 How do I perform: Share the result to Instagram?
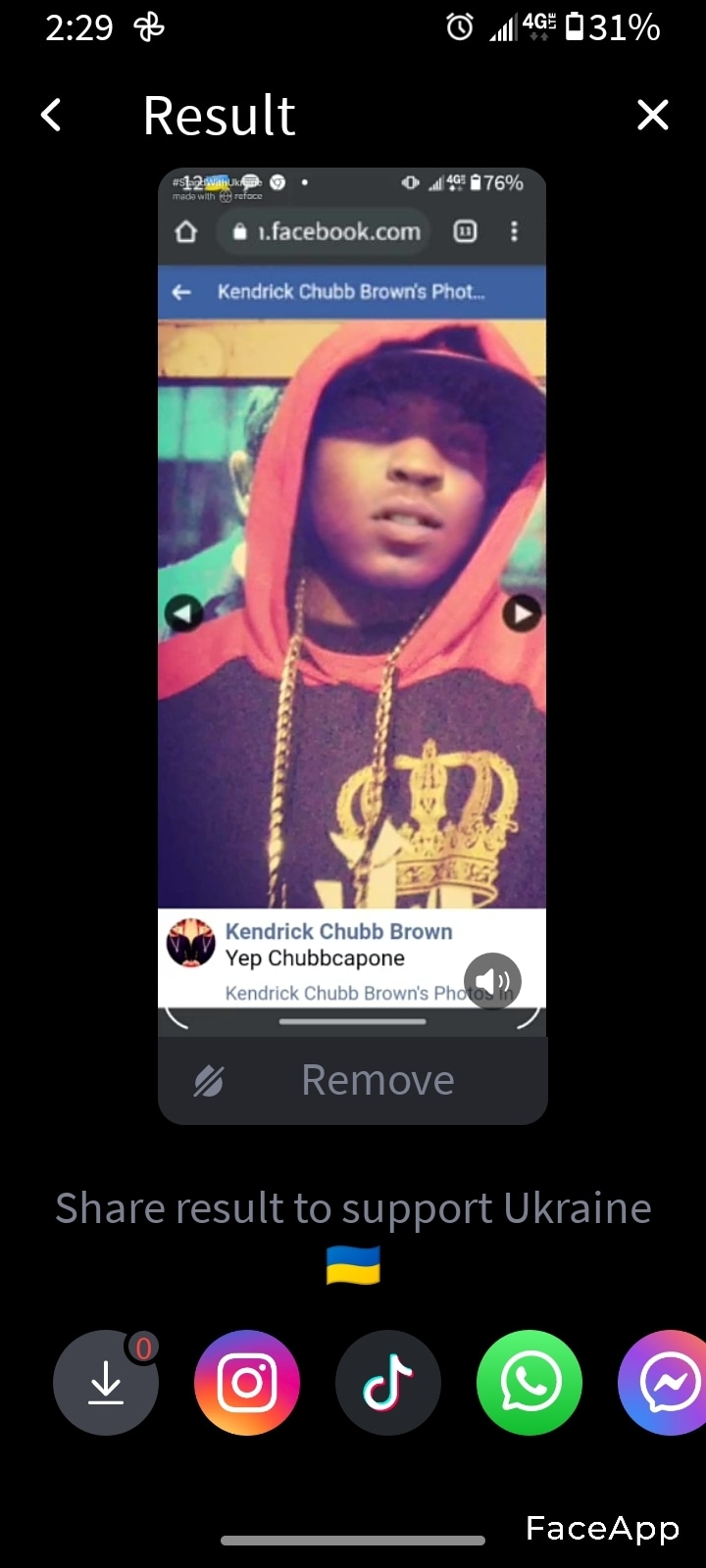tap(247, 1383)
